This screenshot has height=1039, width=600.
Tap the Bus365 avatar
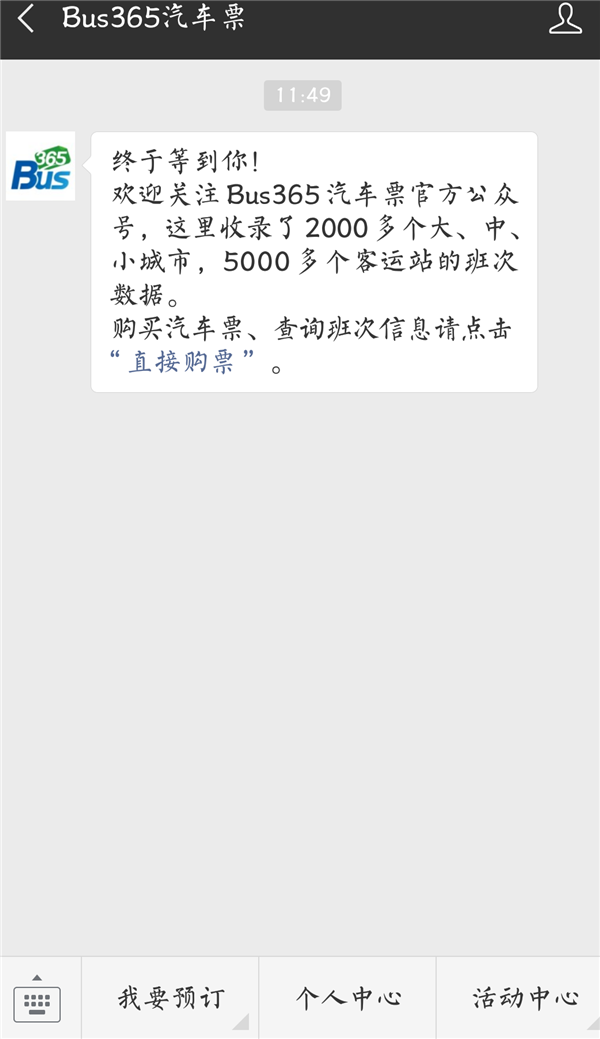click(x=41, y=166)
